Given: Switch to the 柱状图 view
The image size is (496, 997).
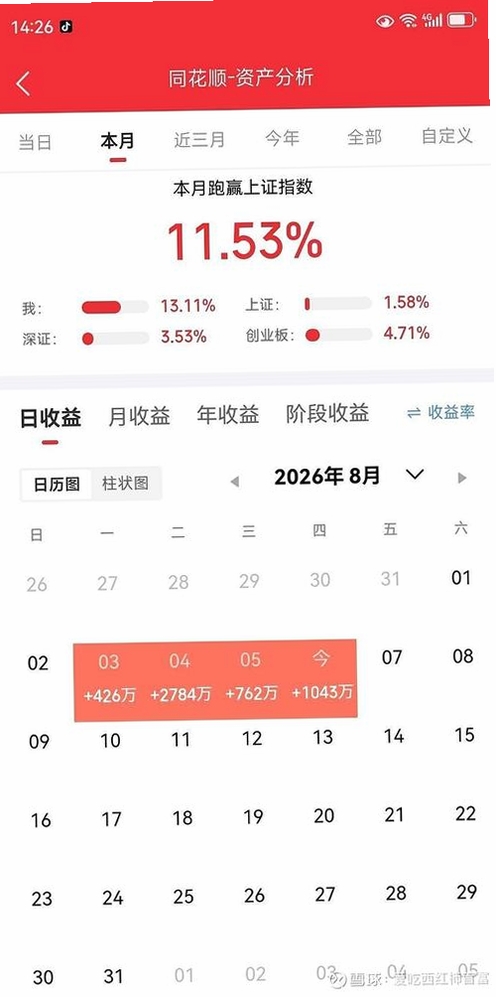Looking at the screenshot, I should click(x=125, y=483).
